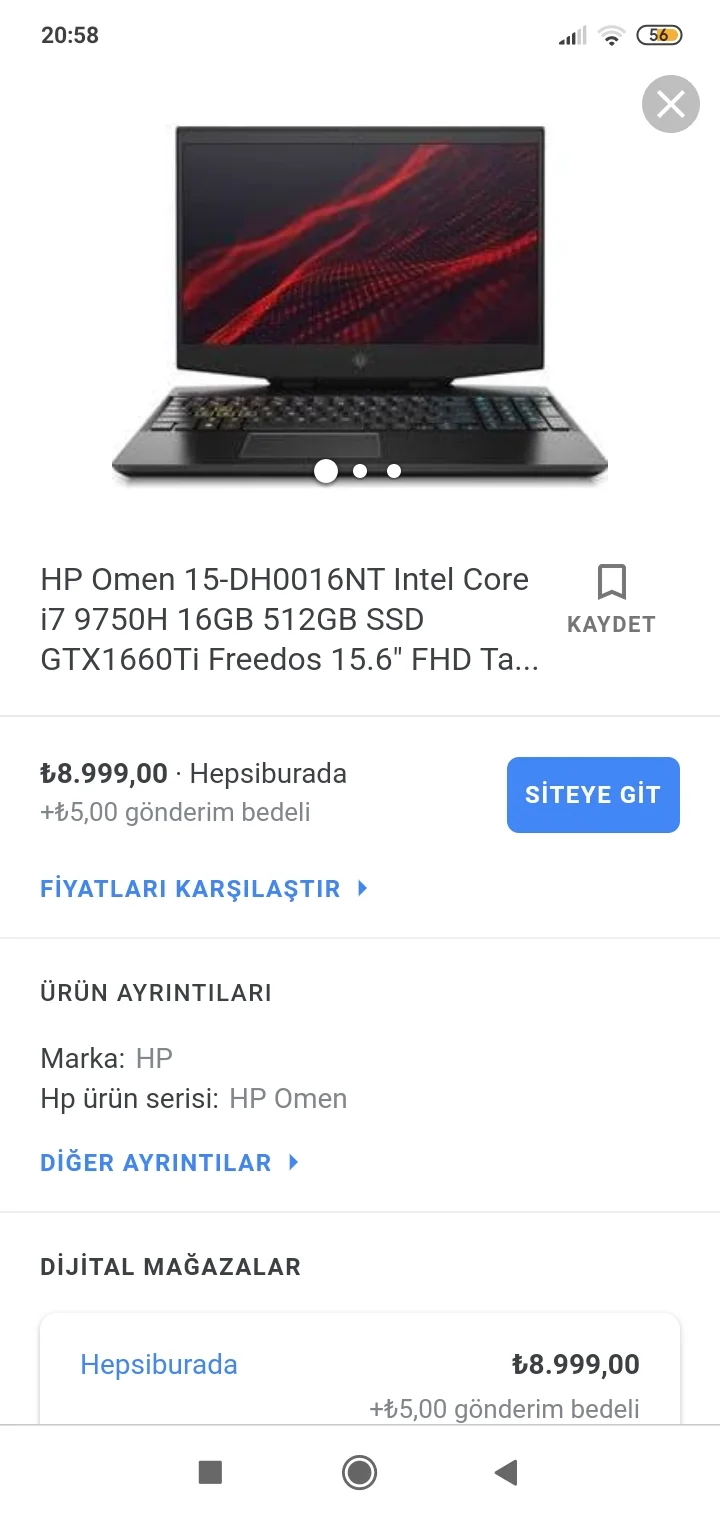Switch to the ÜRÜN AYRINTILARI section
The height and width of the screenshot is (1520, 720).
(x=155, y=993)
